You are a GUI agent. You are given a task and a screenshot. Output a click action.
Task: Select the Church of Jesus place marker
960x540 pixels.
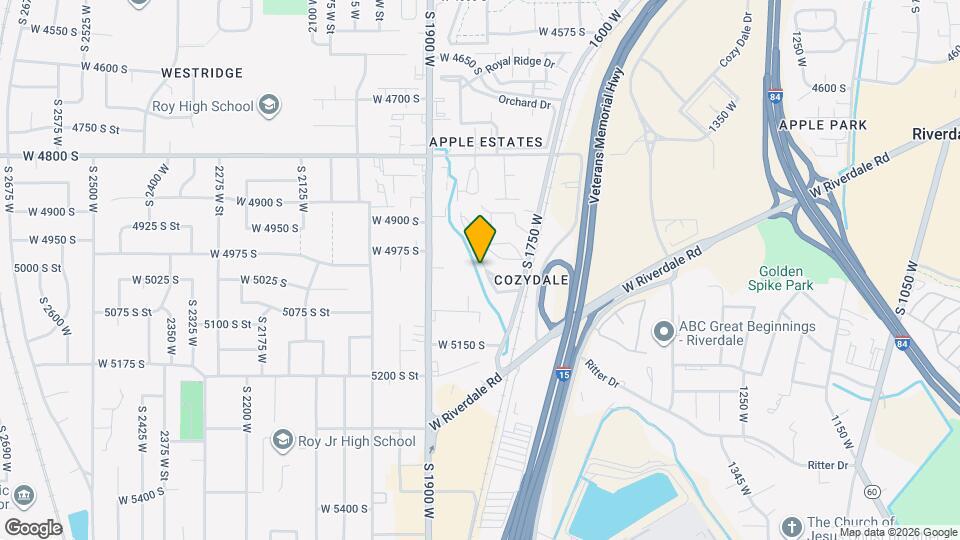point(791,527)
